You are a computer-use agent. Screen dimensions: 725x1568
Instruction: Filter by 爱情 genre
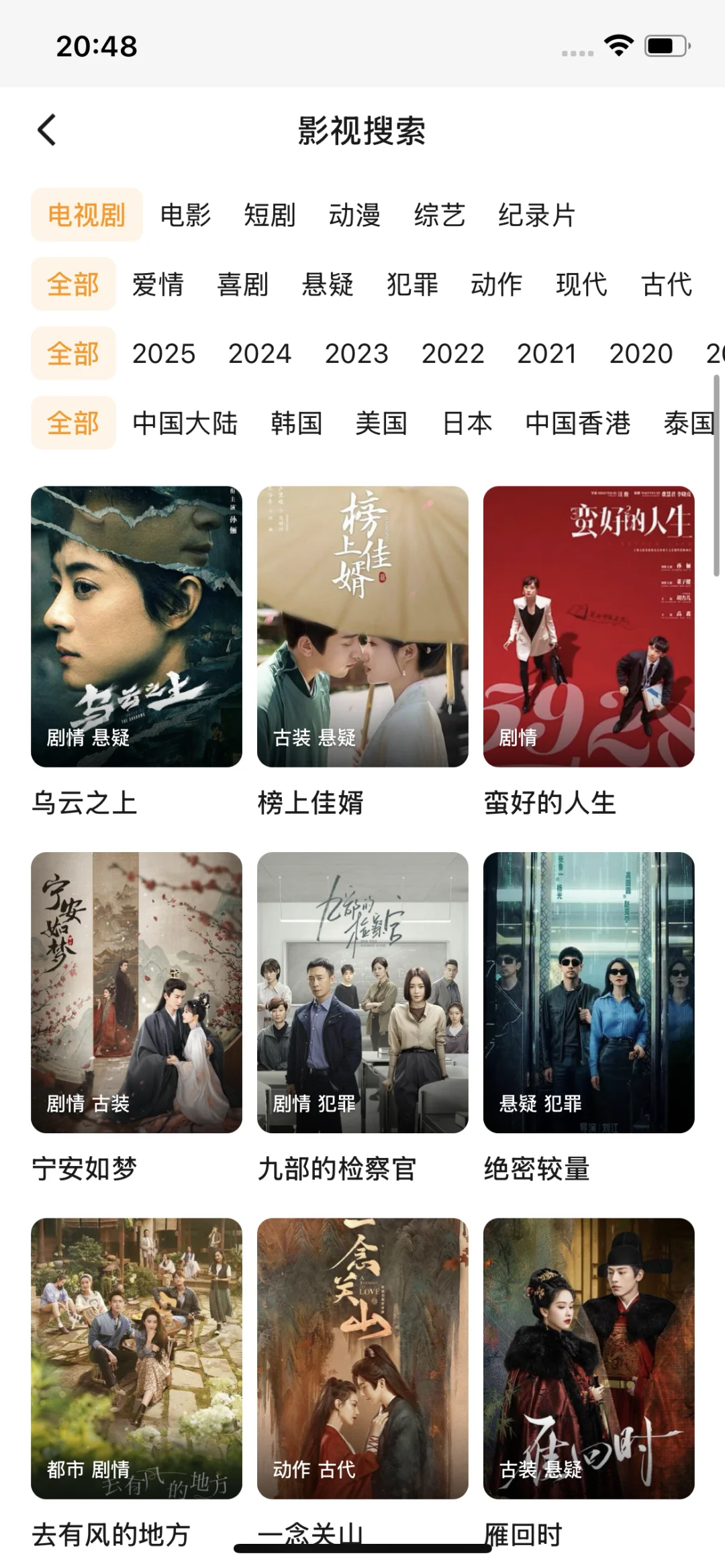(158, 284)
